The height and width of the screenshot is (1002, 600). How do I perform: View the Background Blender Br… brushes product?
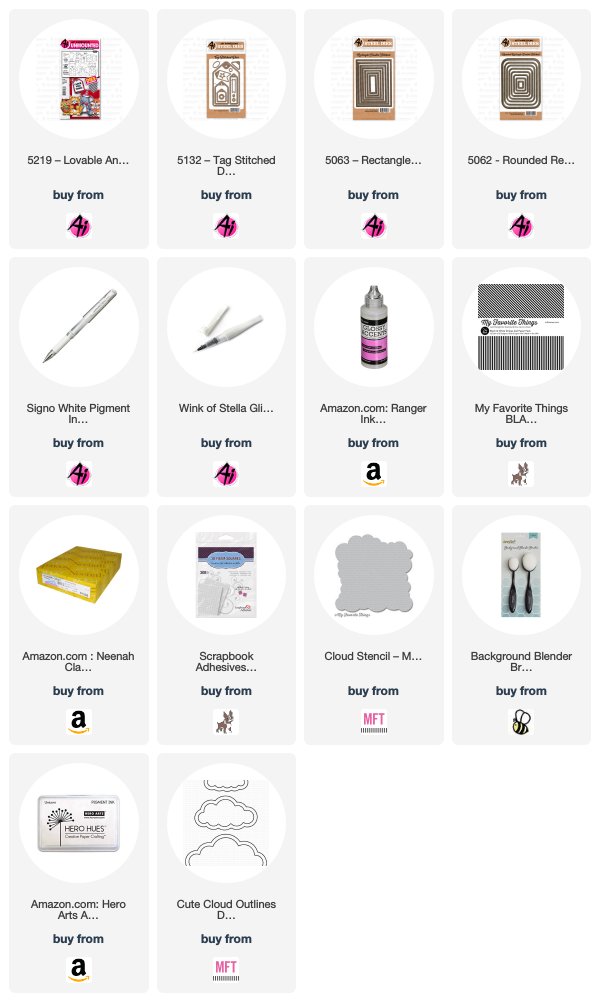pos(521,624)
